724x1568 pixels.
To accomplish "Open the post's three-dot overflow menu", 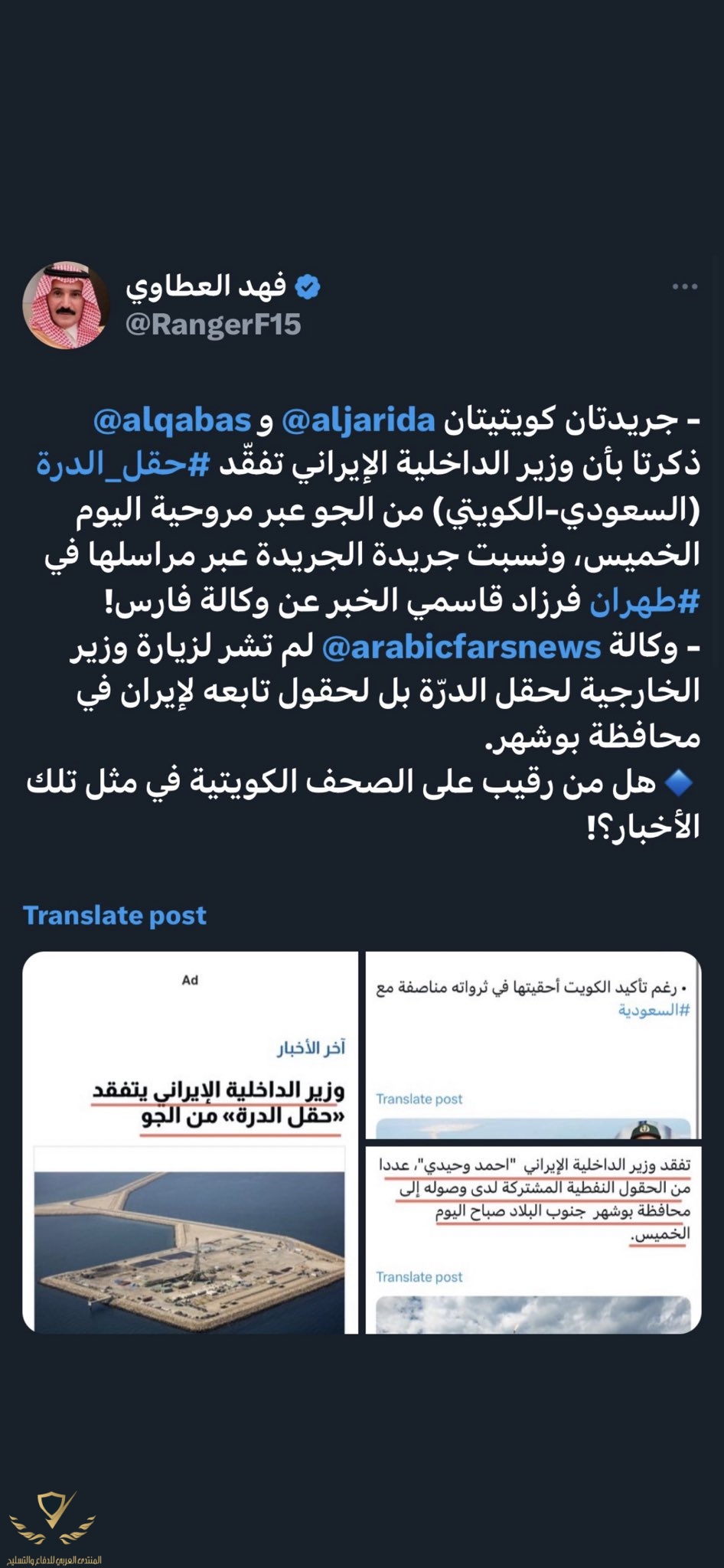I will (x=684, y=287).
